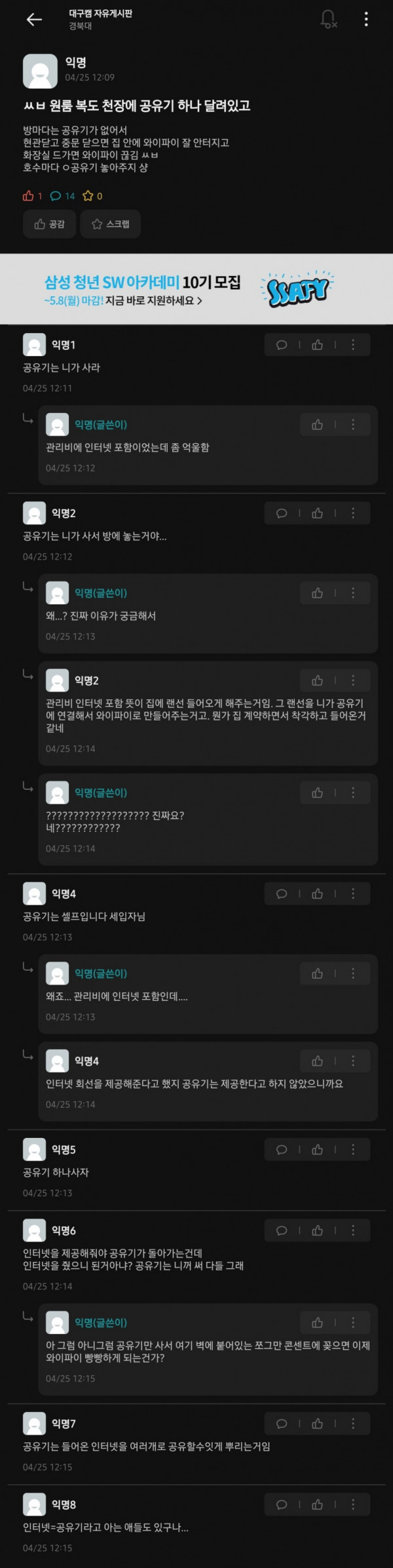Like 익명7's comment

coord(318,1424)
